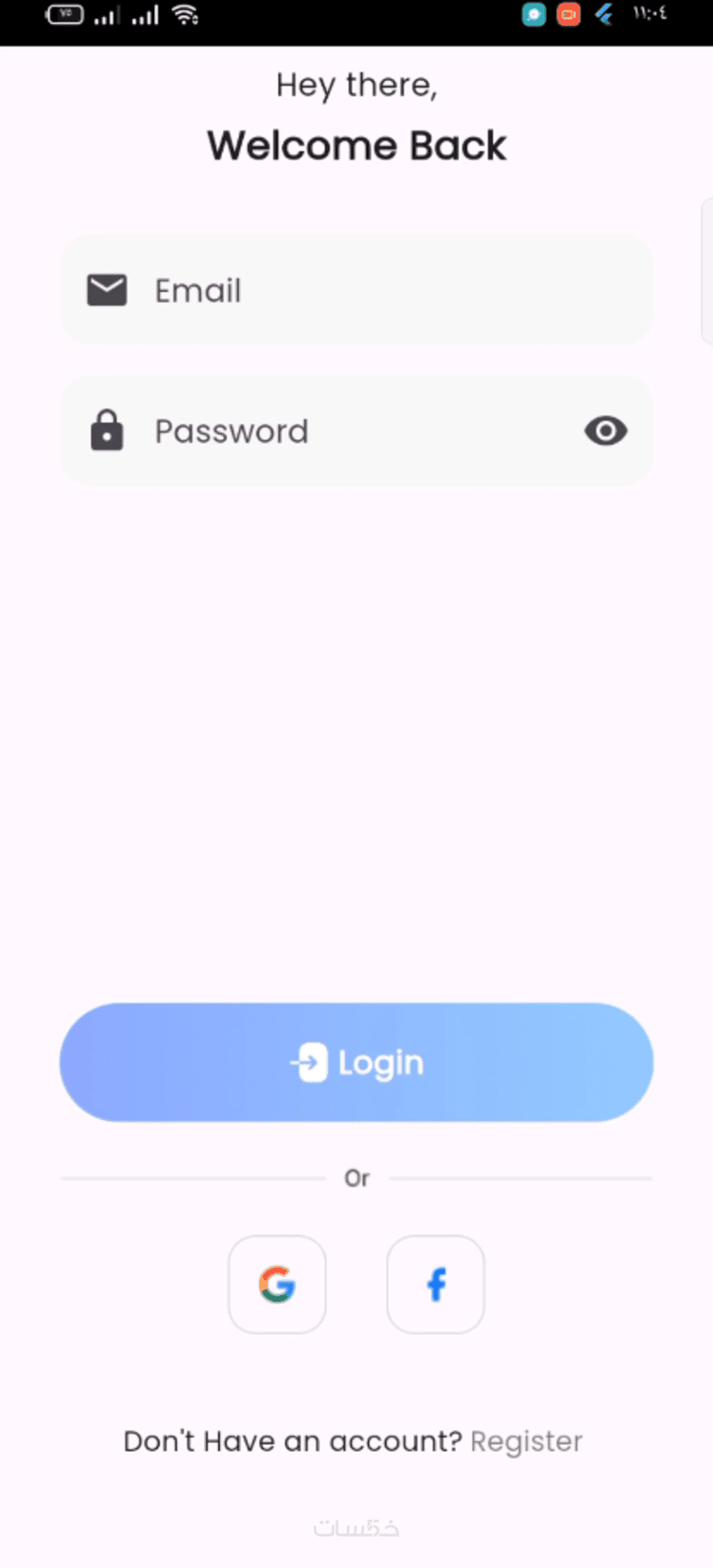Tap the Login button

[x=356, y=1062]
